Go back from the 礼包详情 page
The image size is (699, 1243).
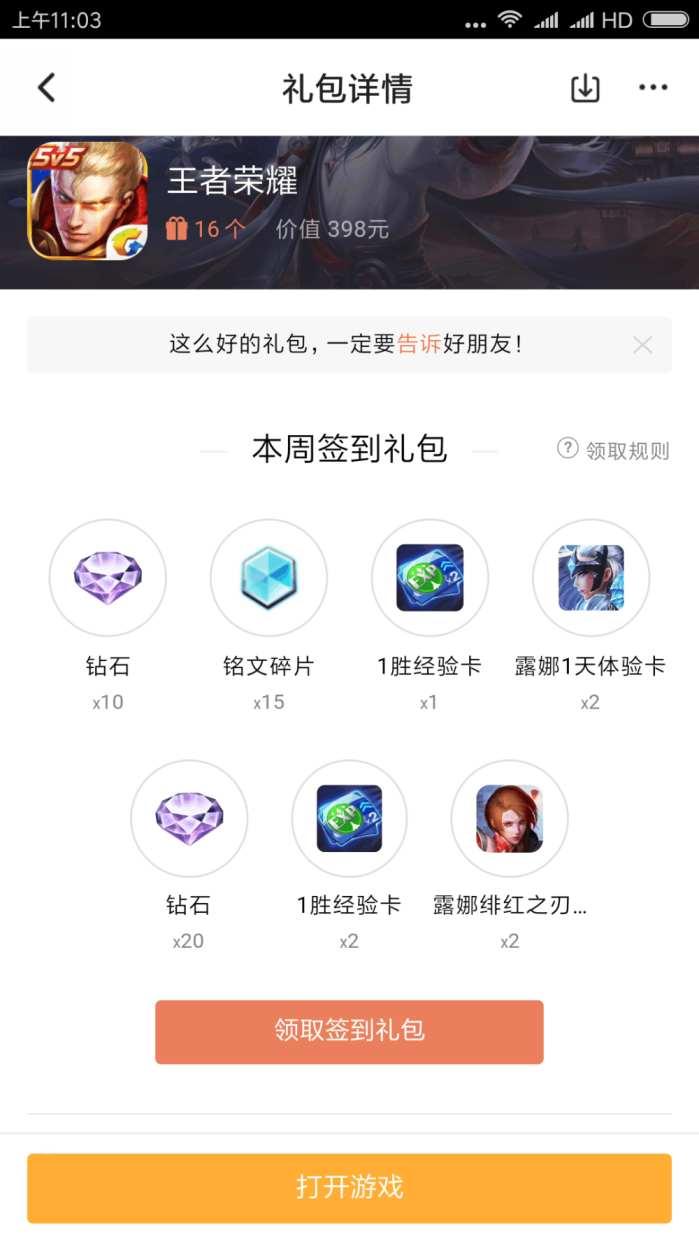click(x=47, y=88)
